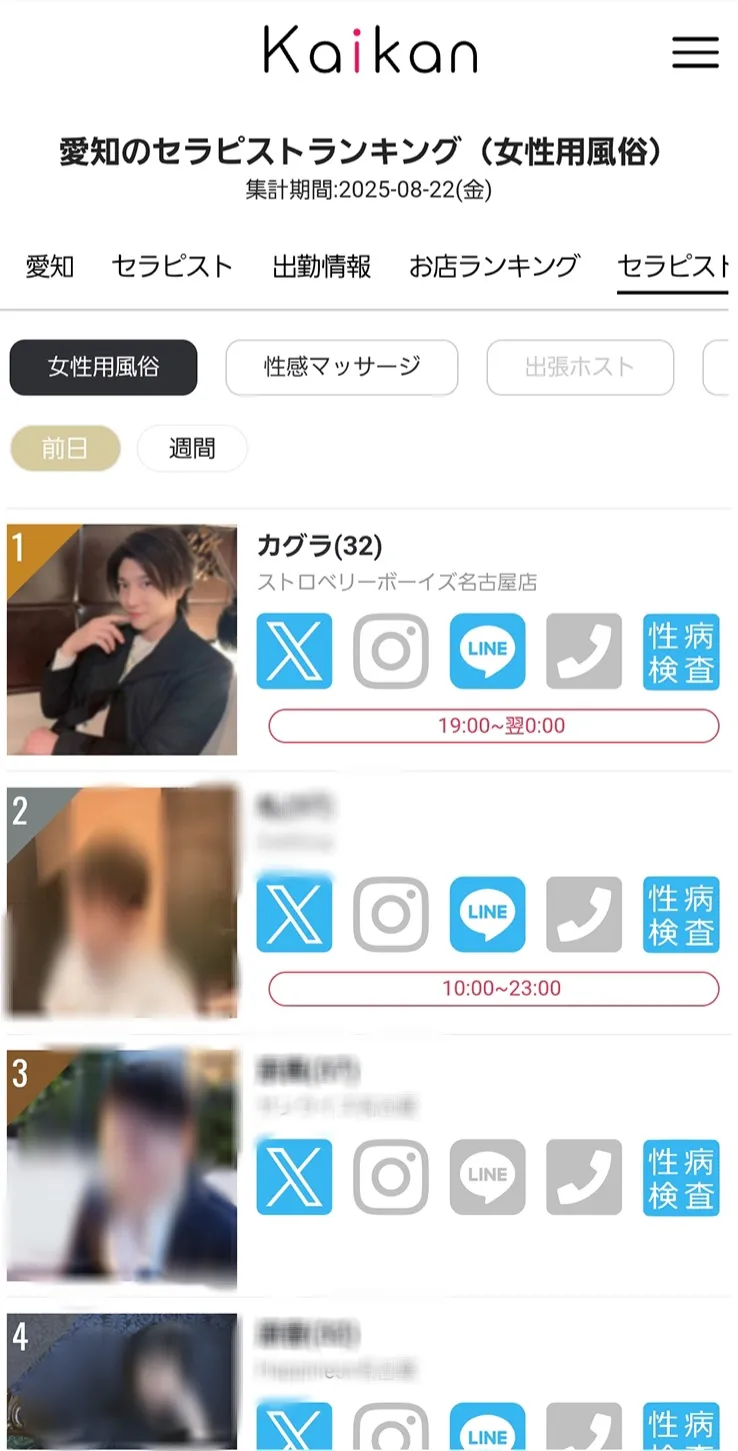
Task: Open the Kaikan home logo
Action: (x=370, y=50)
